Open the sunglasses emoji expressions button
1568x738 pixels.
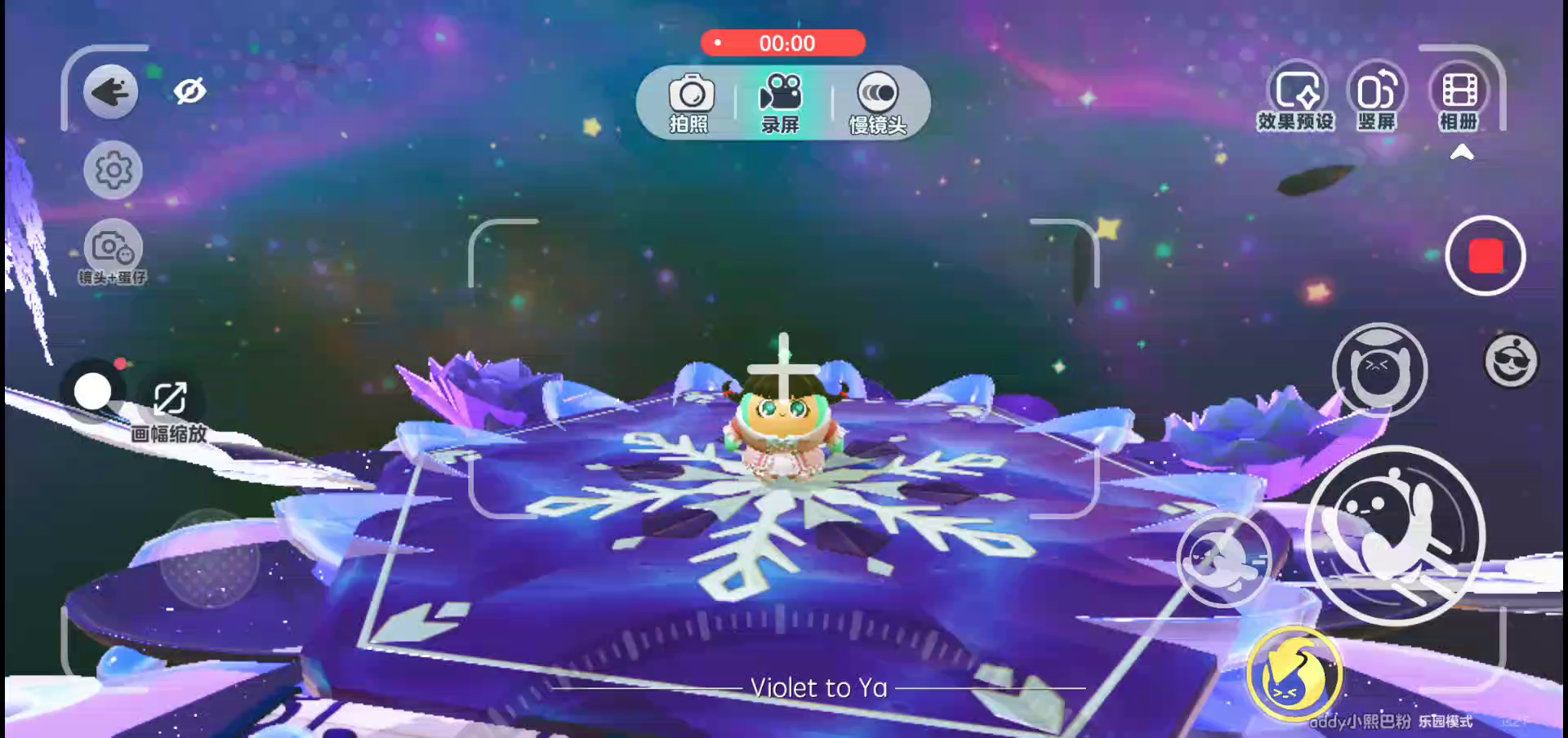point(1510,361)
